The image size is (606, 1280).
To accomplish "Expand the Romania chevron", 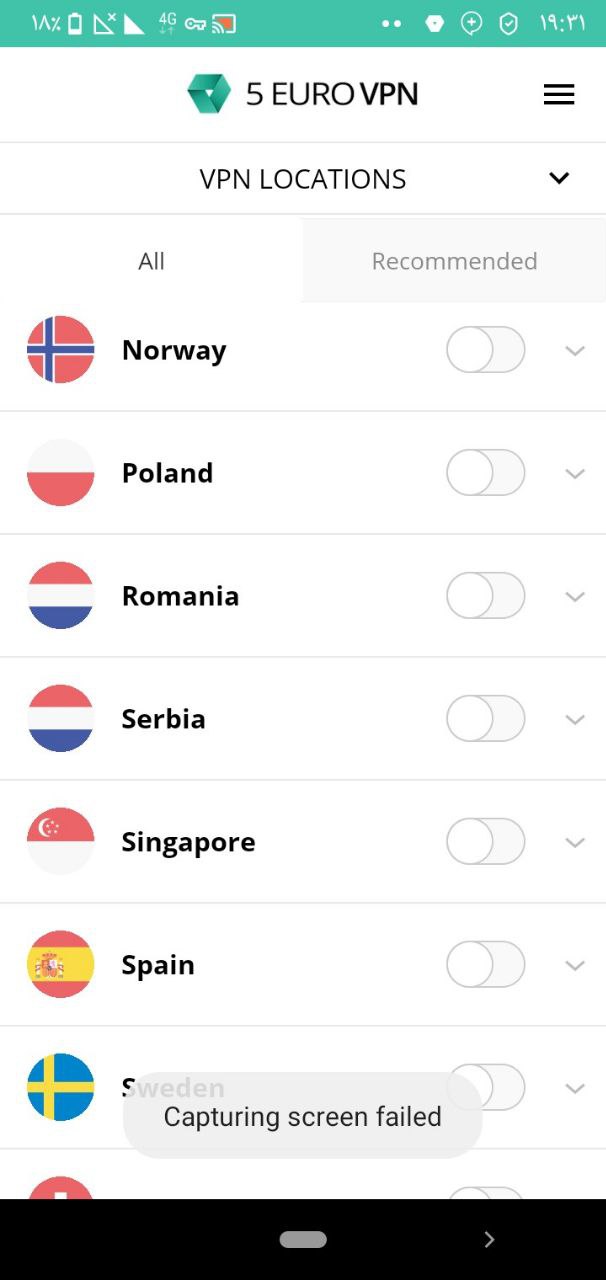I will [x=574, y=596].
